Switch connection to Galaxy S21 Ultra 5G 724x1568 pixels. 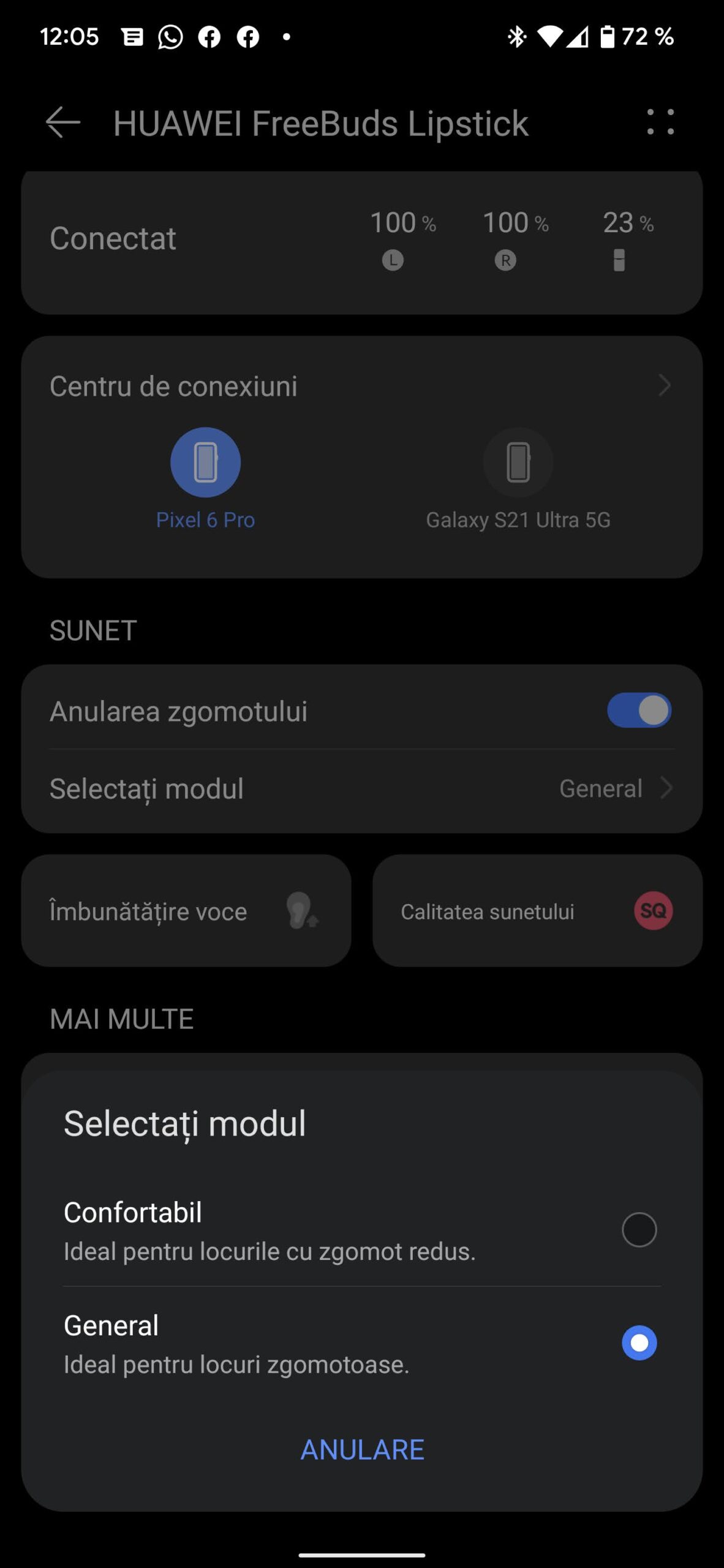pos(518,464)
